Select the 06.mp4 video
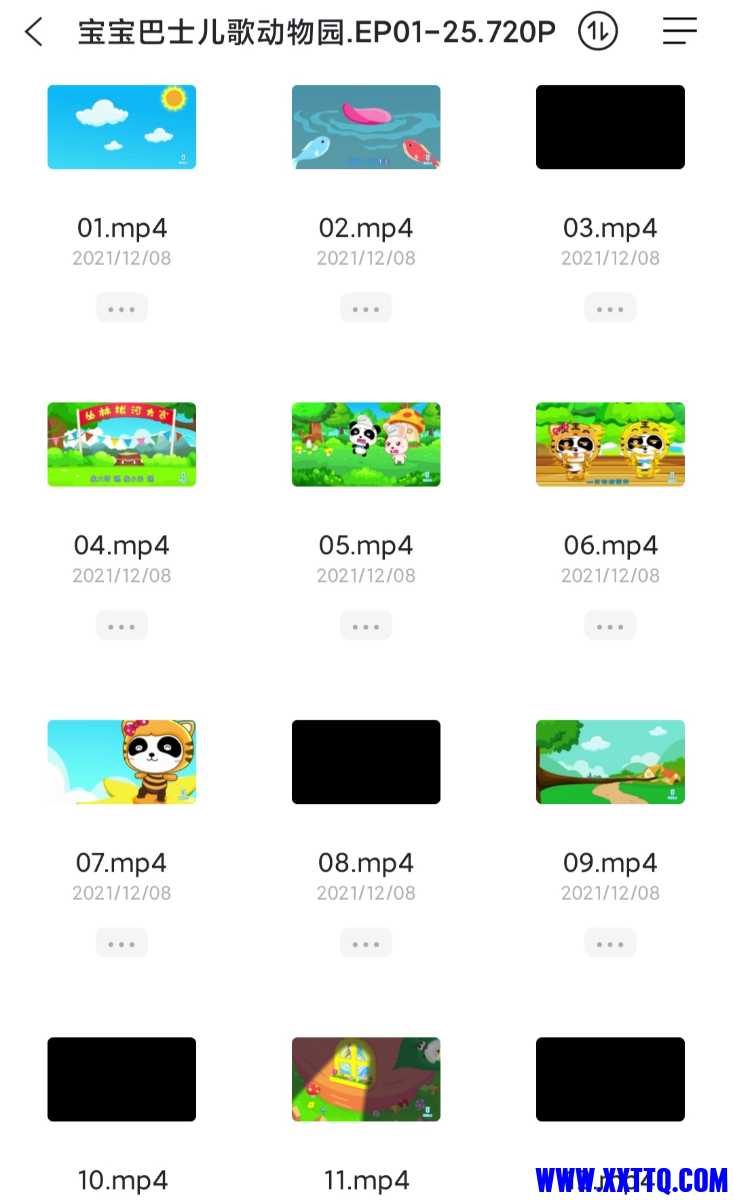 click(610, 444)
